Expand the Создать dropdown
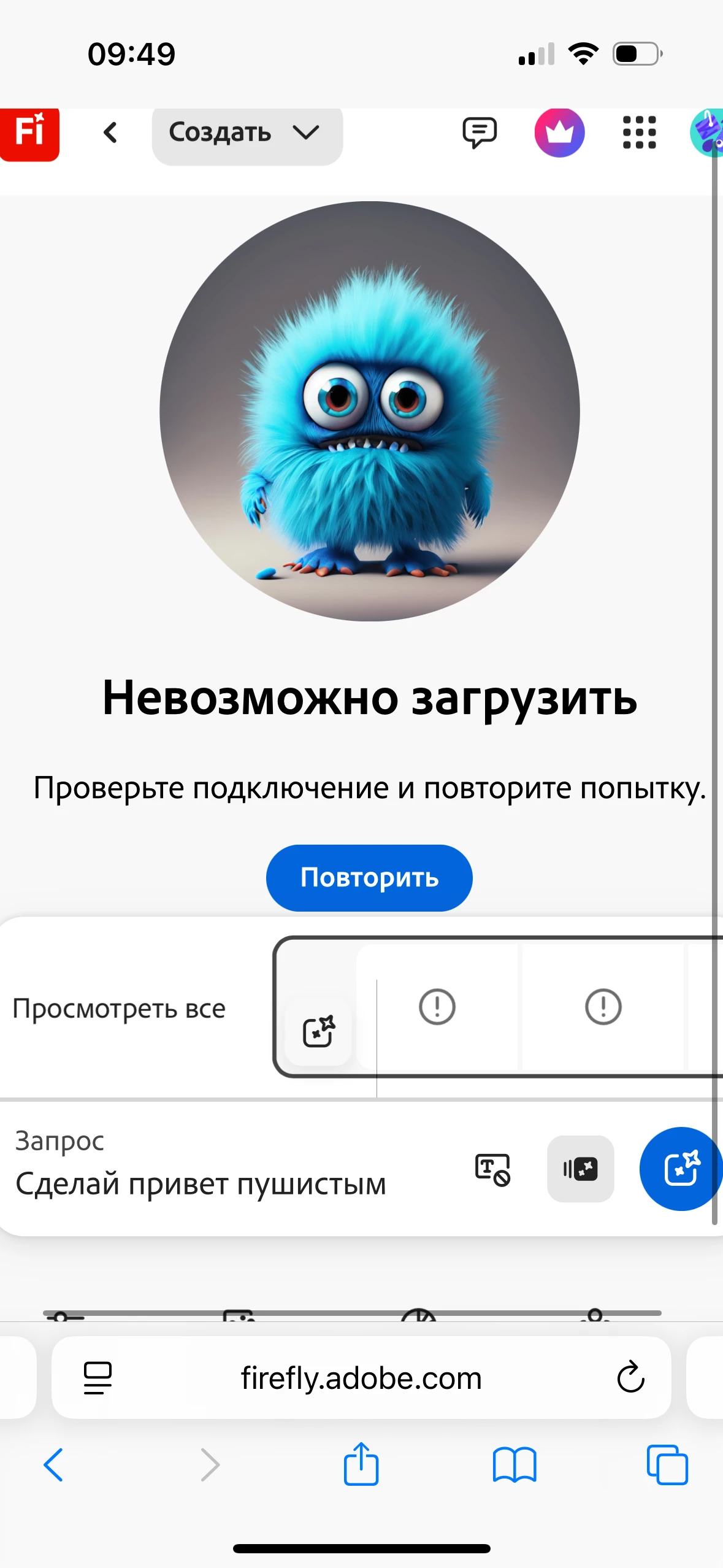This screenshot has width=723, height=1568. click(x=247, y=133)
